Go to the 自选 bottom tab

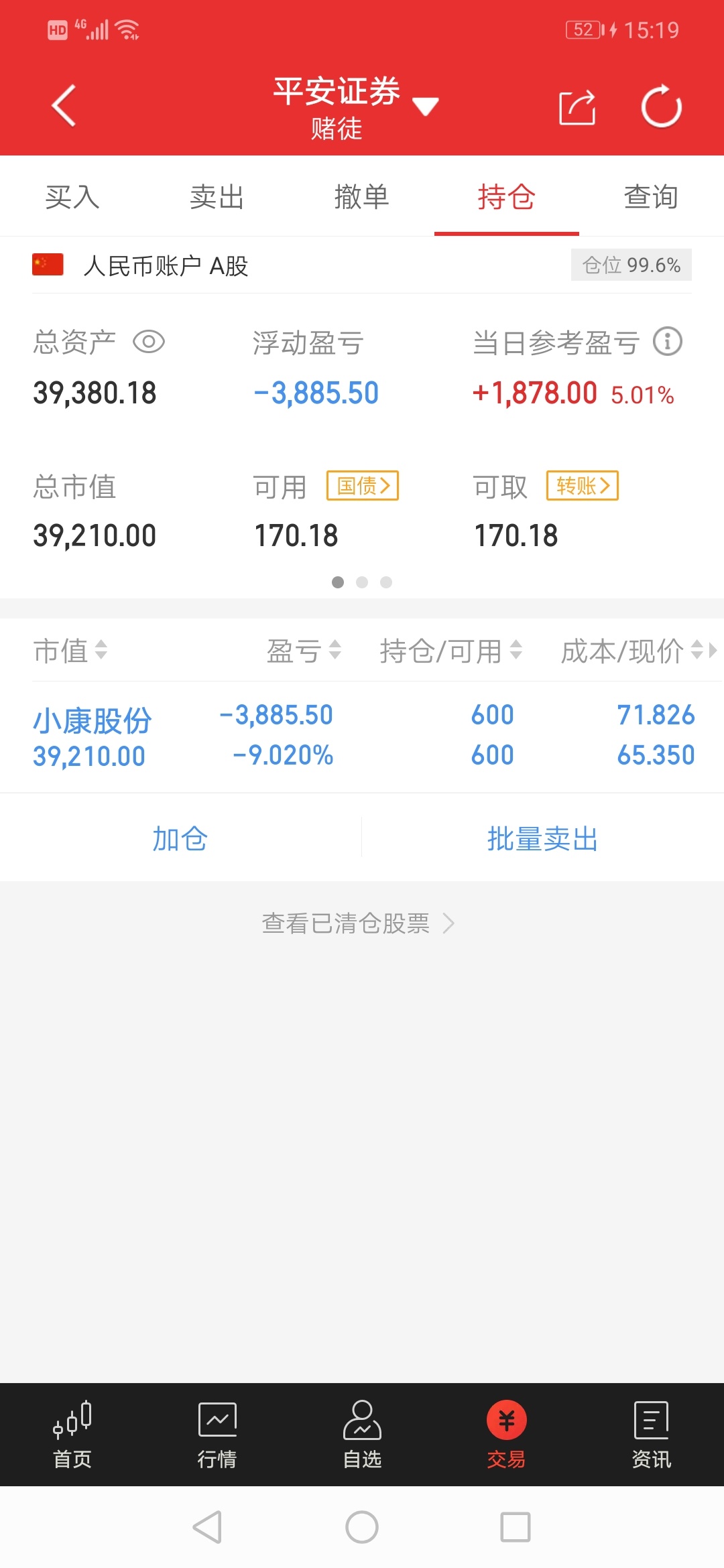[362, 1435]
